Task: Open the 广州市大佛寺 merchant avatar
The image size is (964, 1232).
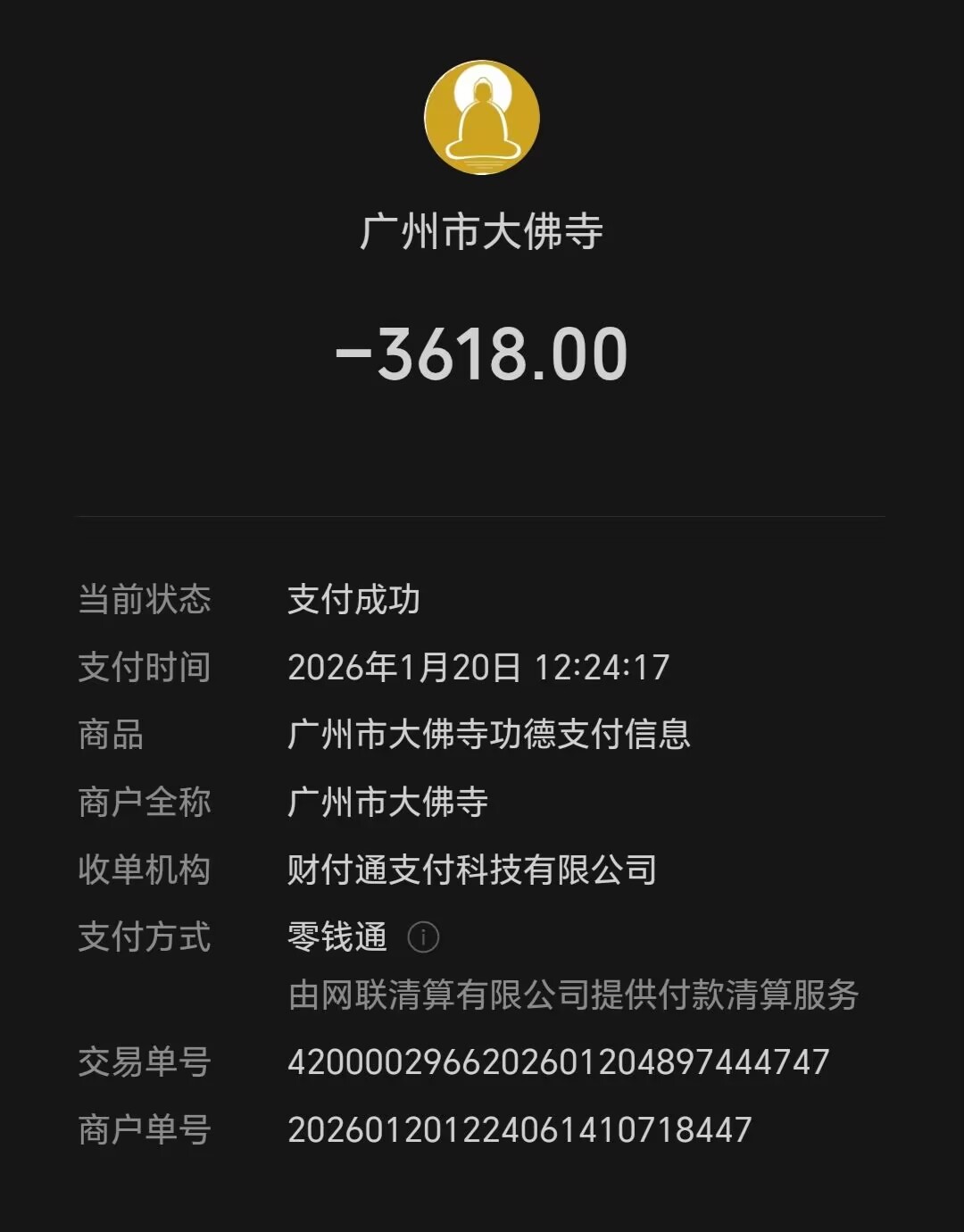Action: pos(482,118)
